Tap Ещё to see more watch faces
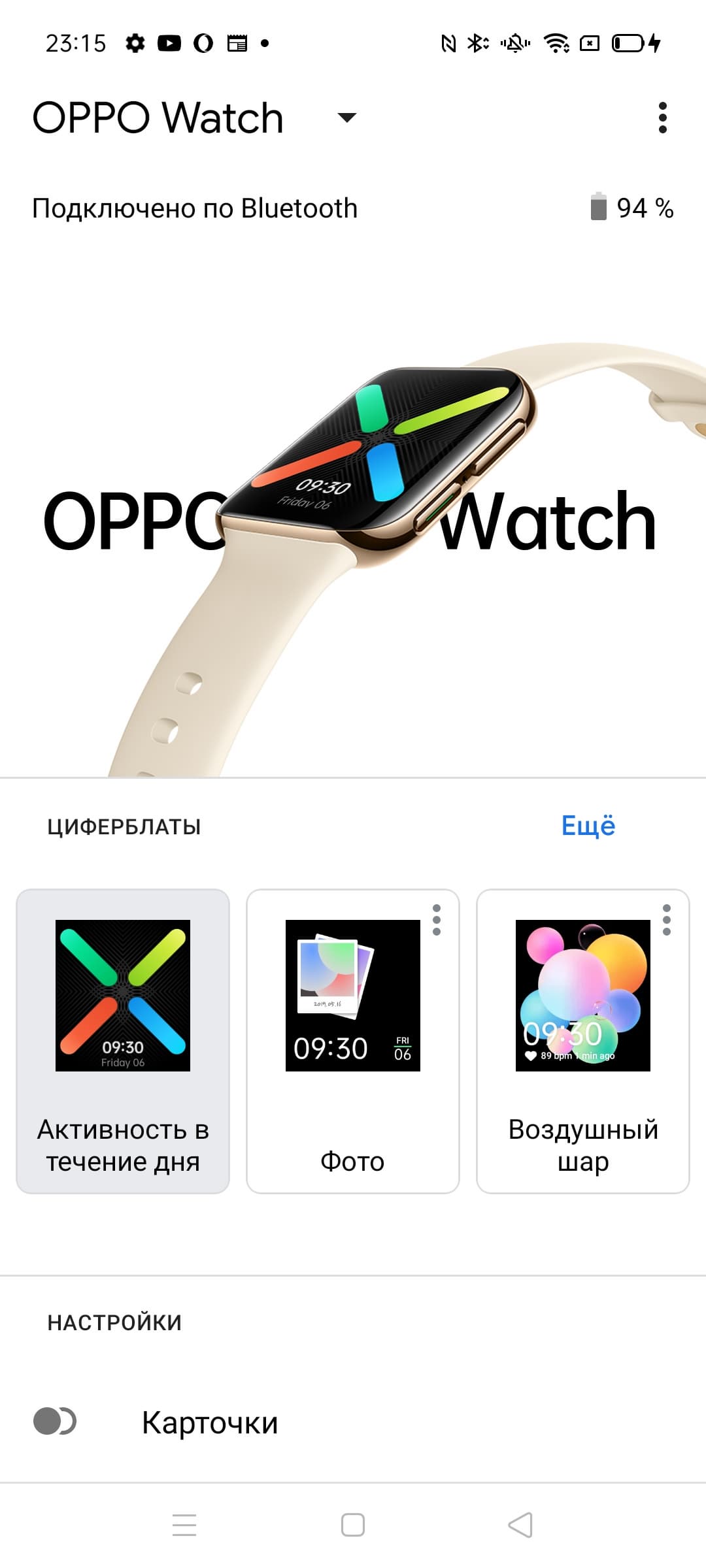This screenshot has height=1568, width=706. [588, 826]
